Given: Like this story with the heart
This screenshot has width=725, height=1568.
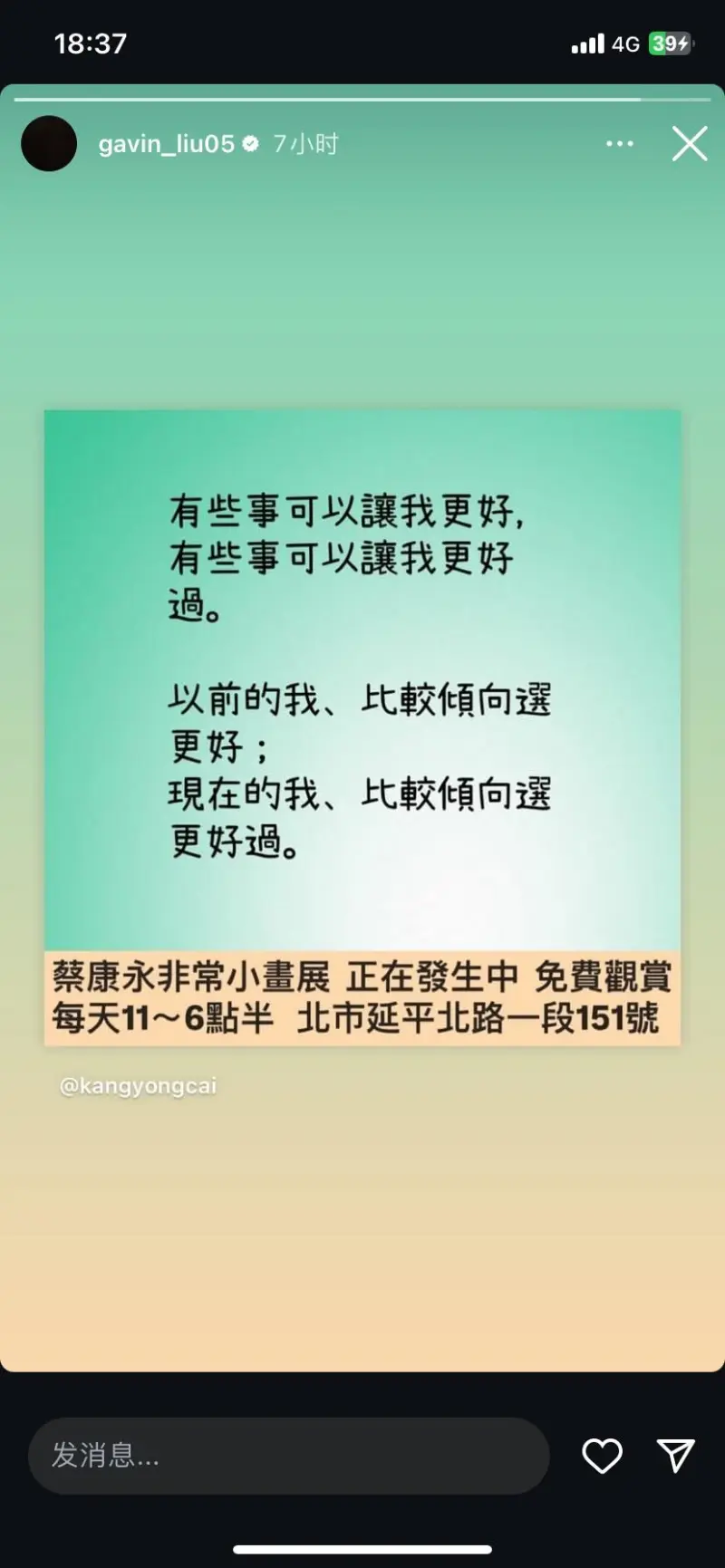Looking at the screenshot, I should (602, 1456).
